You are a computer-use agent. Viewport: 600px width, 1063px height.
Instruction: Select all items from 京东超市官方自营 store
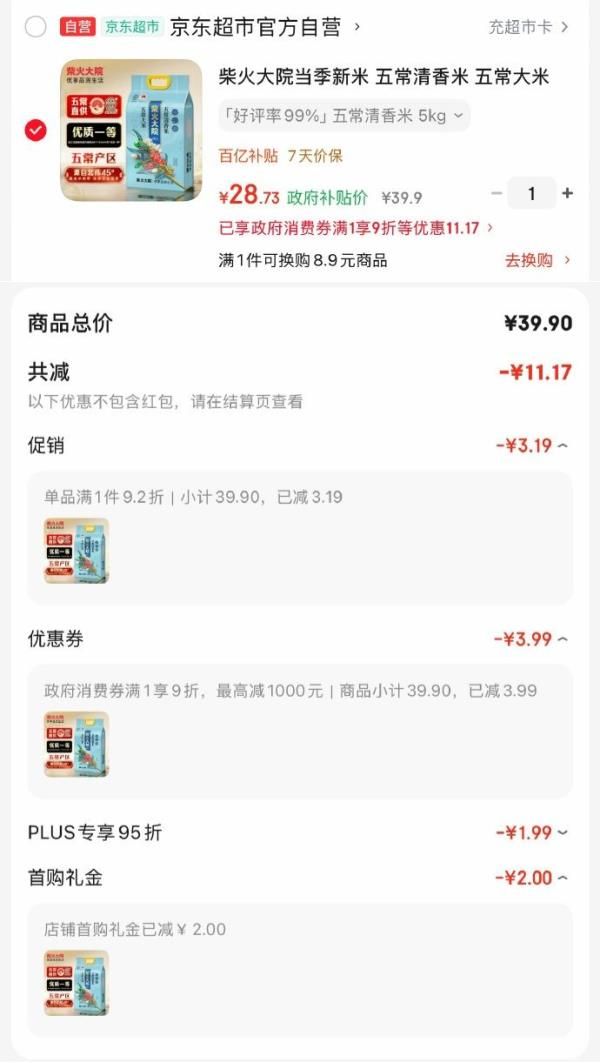35,27
